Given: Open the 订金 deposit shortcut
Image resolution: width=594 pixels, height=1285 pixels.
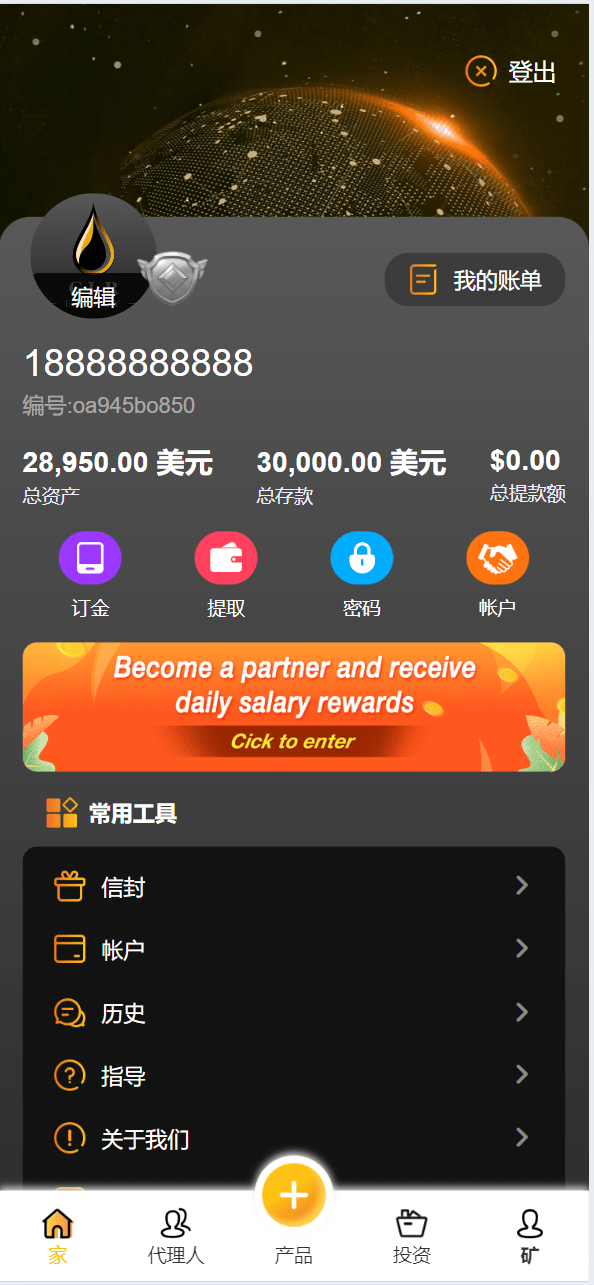Looking at the screenshot, I should point(90,575).
